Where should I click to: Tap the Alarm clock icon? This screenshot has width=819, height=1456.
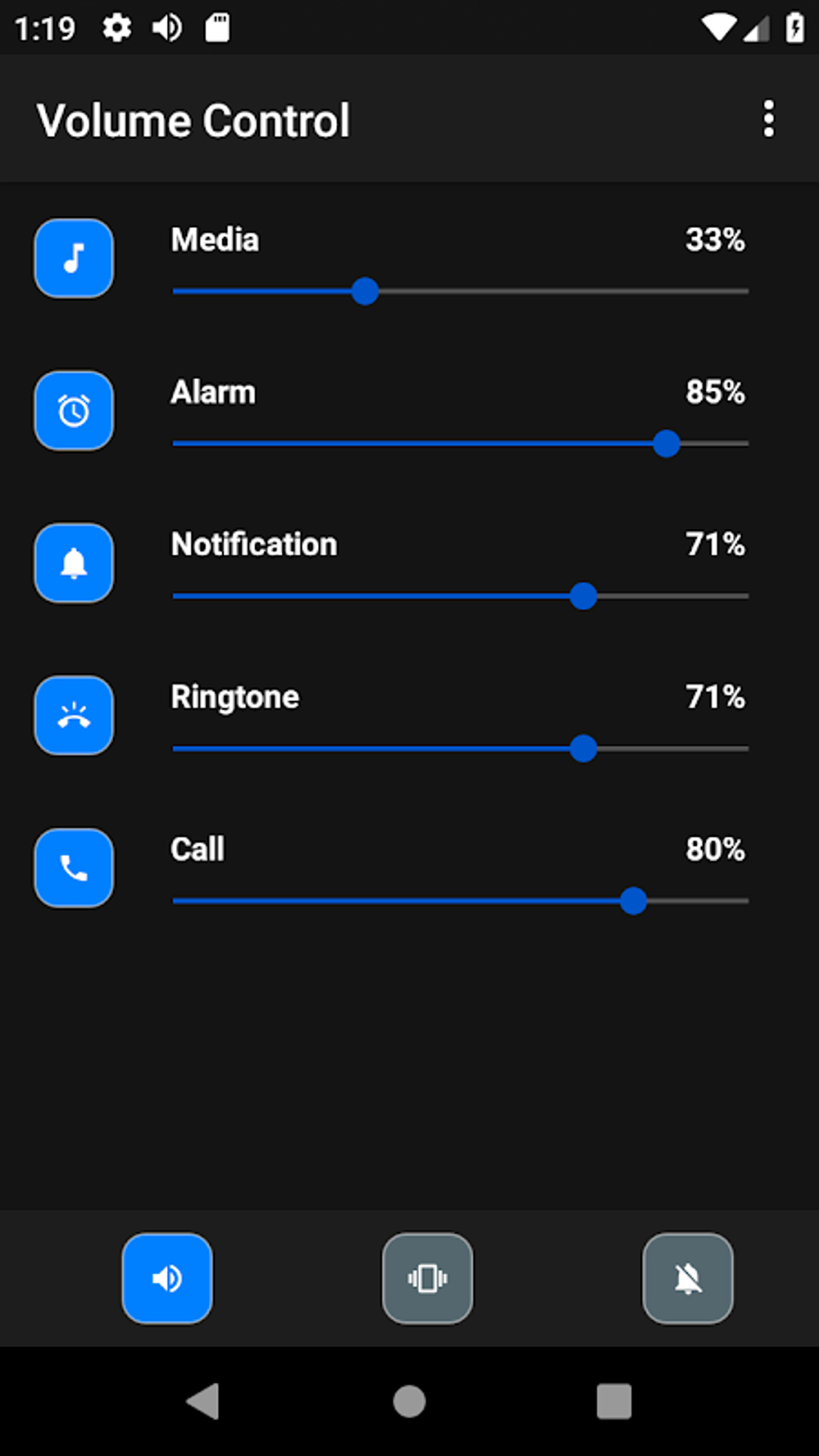click(x=74, y=411)
